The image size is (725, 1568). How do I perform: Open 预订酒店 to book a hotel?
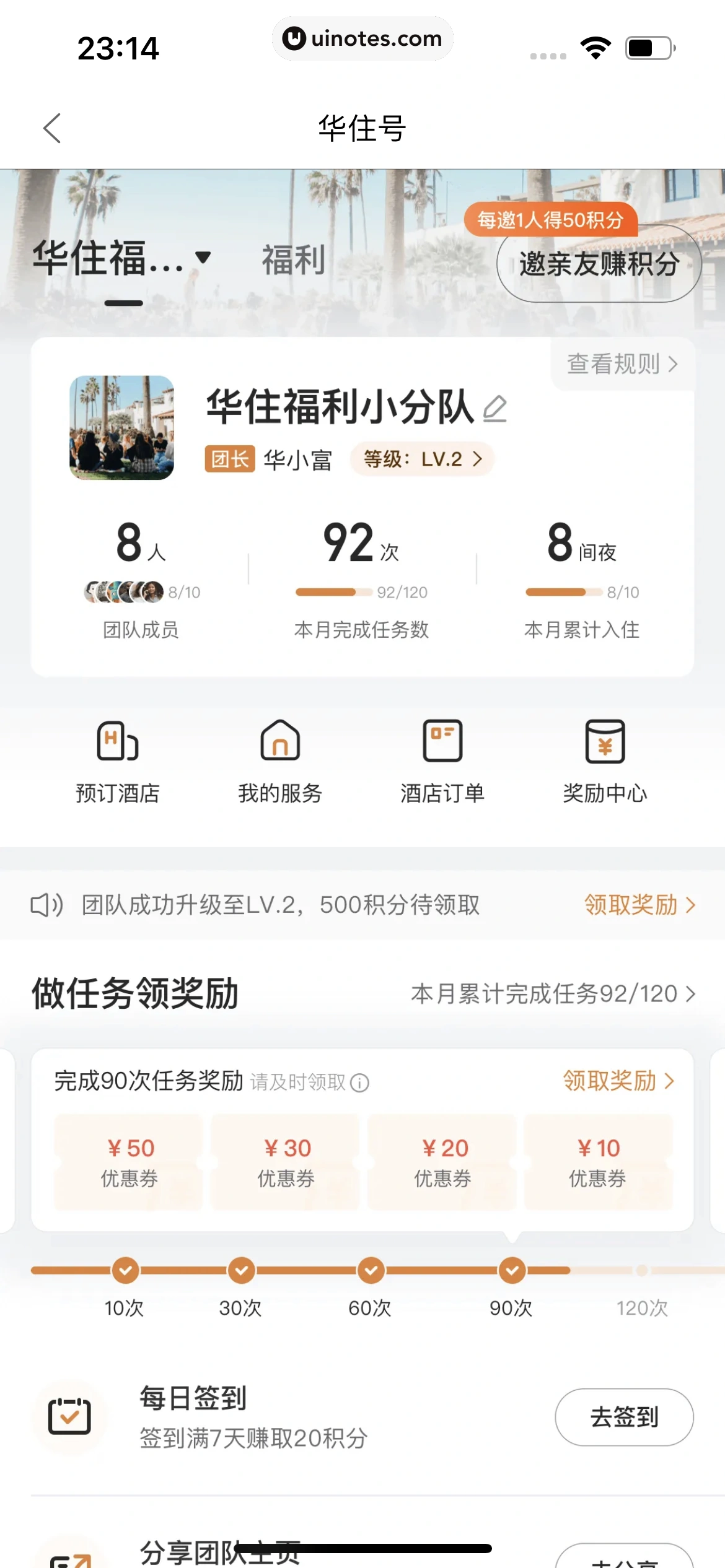click(118, 761)
